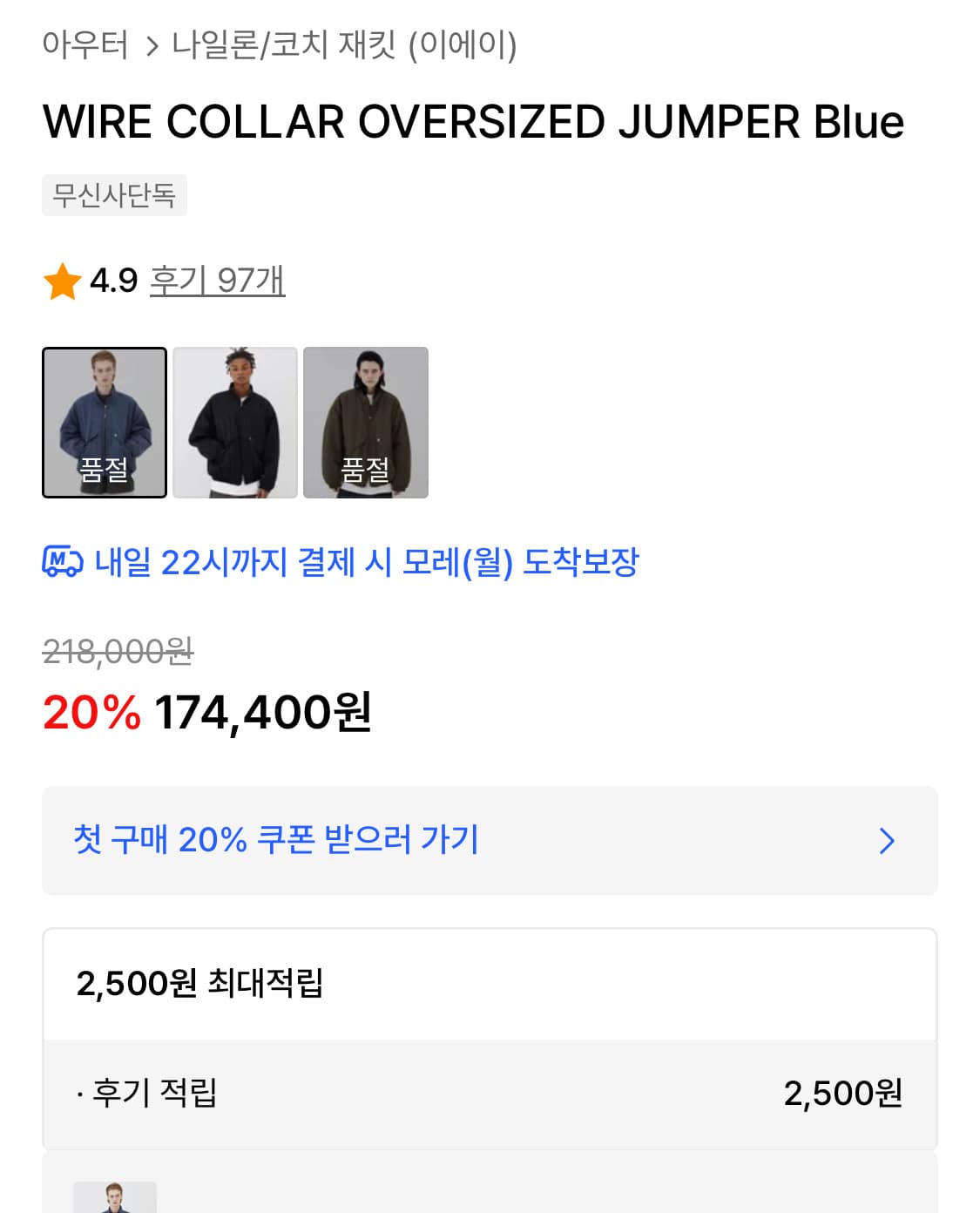Expand the 2,500원 최대적립 rewards section
Image resolution: width=980 pixels, height=1213 pixels.
(x=200, y=985)
